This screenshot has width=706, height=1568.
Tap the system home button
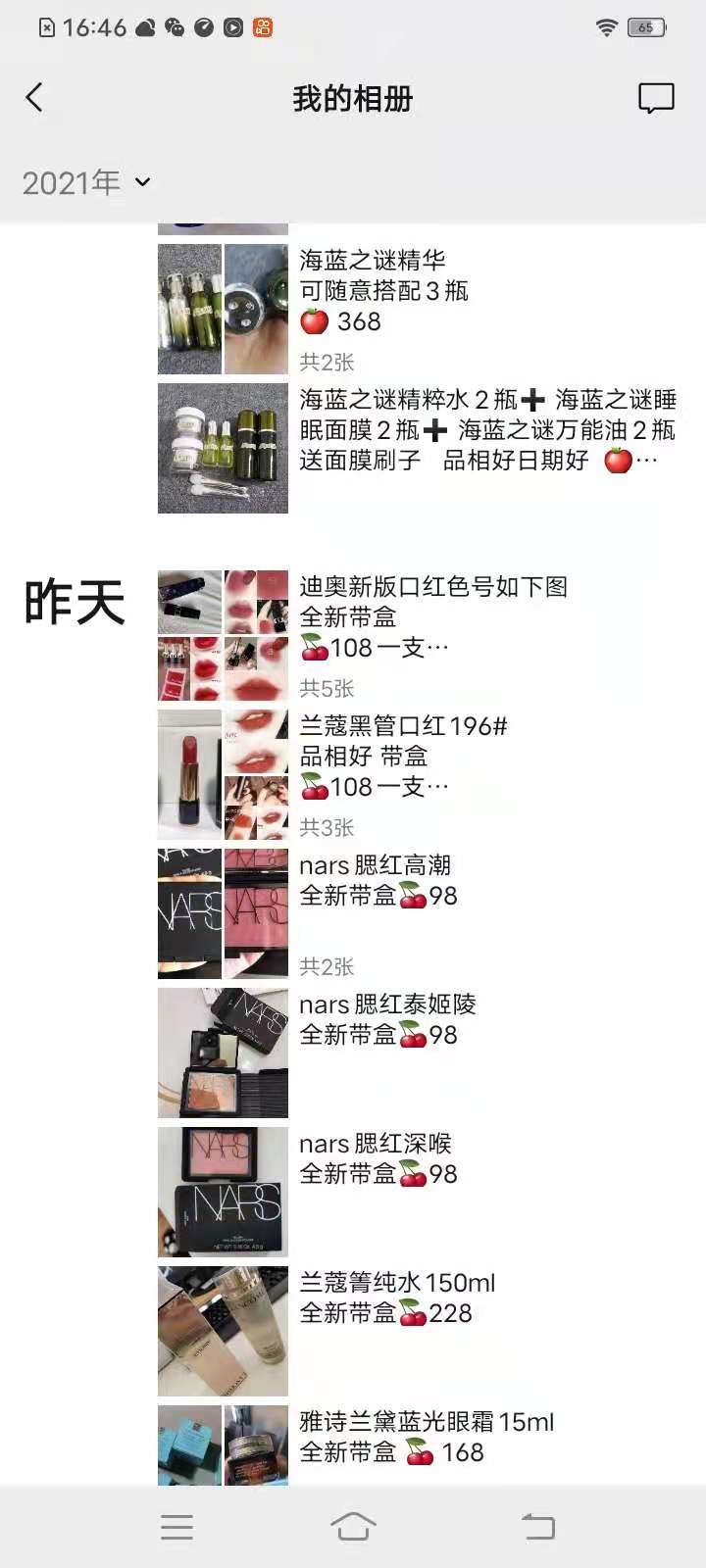click(x=353, y=1526)
